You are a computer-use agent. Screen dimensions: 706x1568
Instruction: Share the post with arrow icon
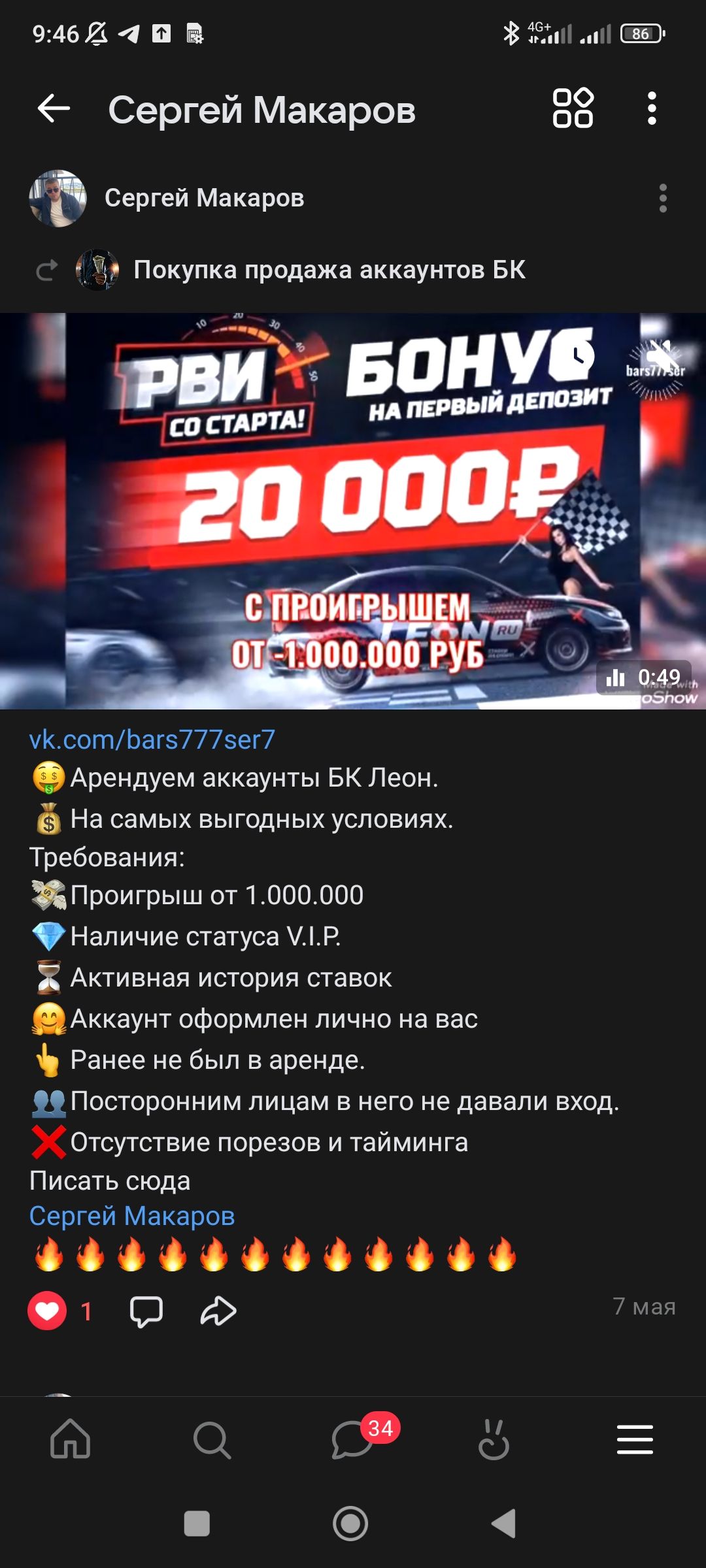click(218, 1311)
